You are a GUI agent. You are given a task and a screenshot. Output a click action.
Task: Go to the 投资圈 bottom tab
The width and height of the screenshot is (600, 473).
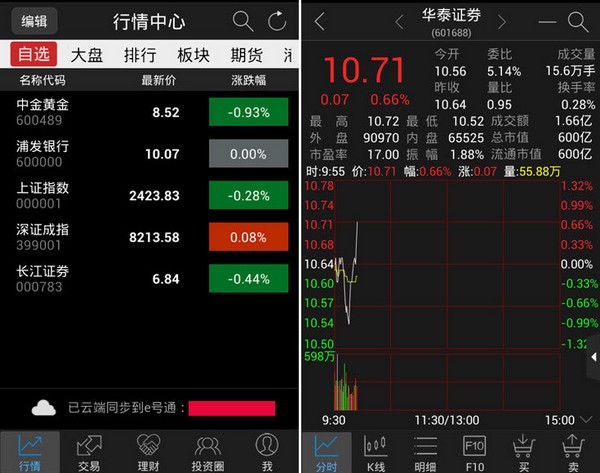tap(208, 451)
